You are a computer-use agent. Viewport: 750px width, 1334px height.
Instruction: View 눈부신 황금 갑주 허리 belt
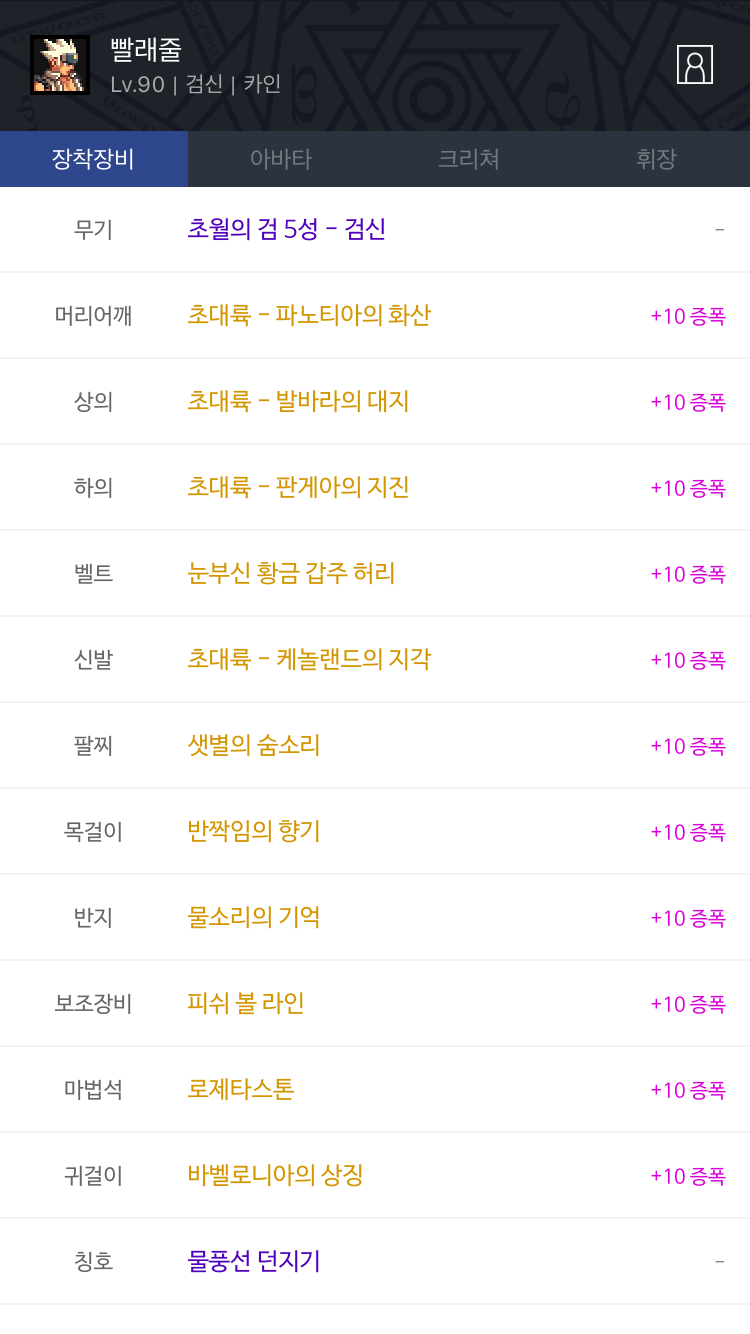tap(291, 574)
